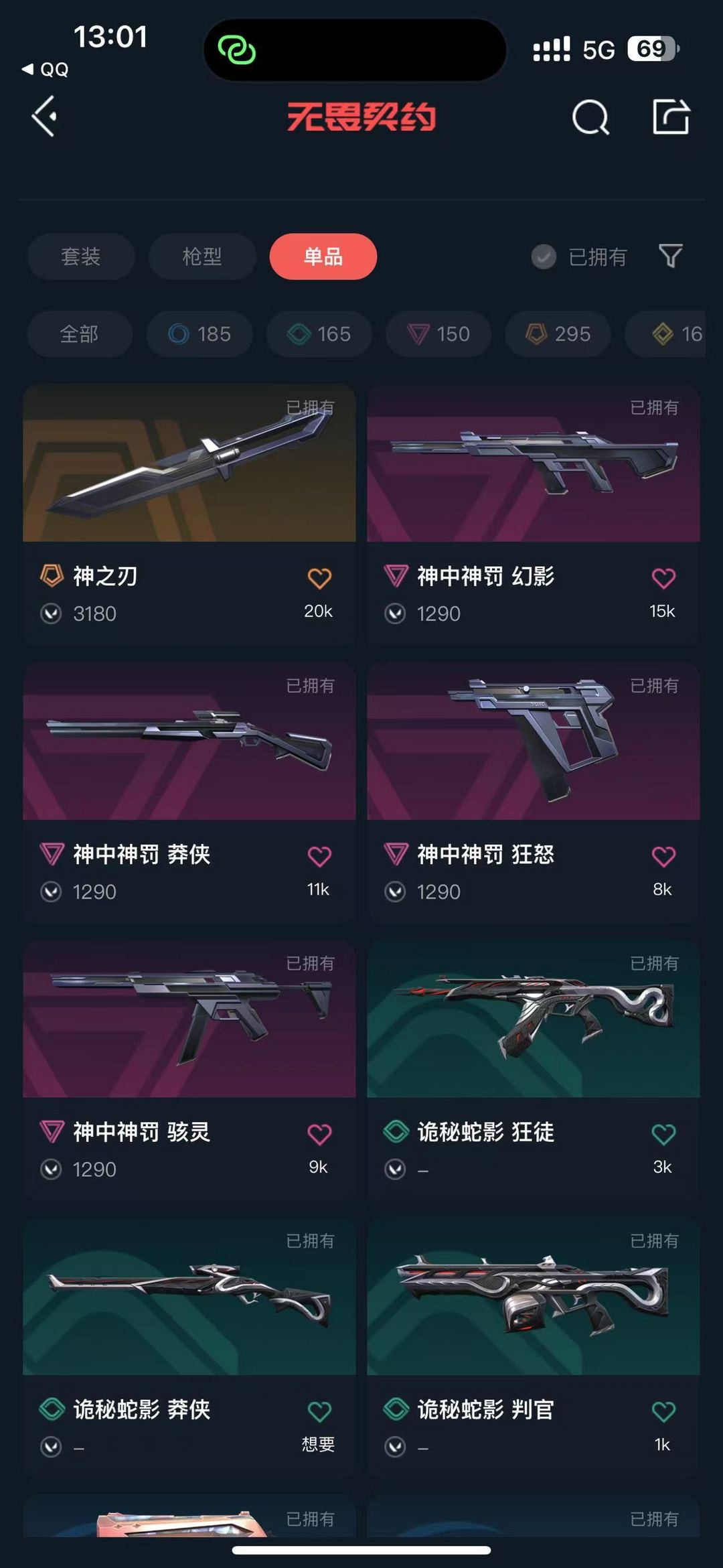Viewport: 723px width, 1568px height.
Task: Select the 单品 tab
Action: tap(323, 257)
